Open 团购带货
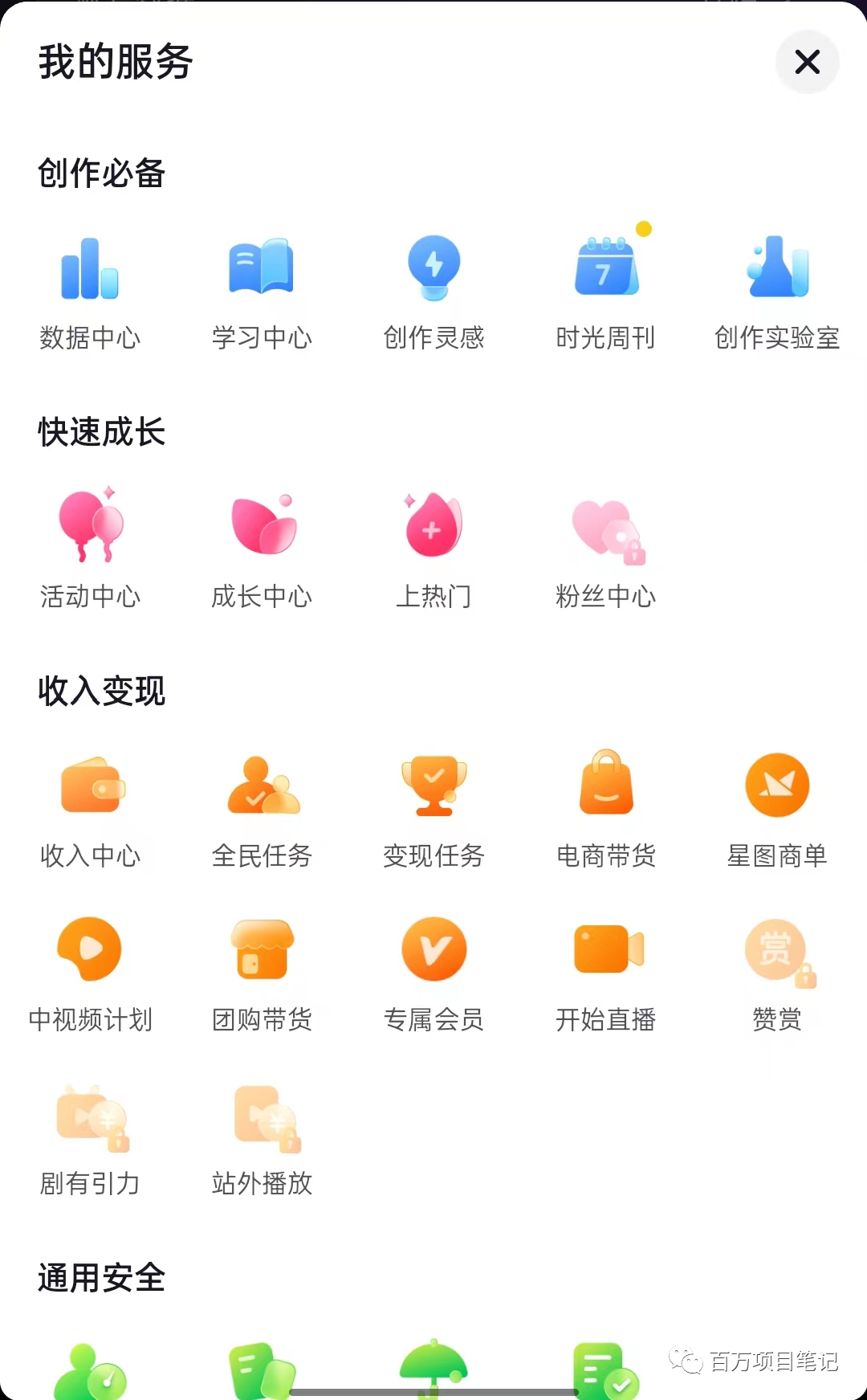Viewport: 867px width, 1400px height. point(262,973)
